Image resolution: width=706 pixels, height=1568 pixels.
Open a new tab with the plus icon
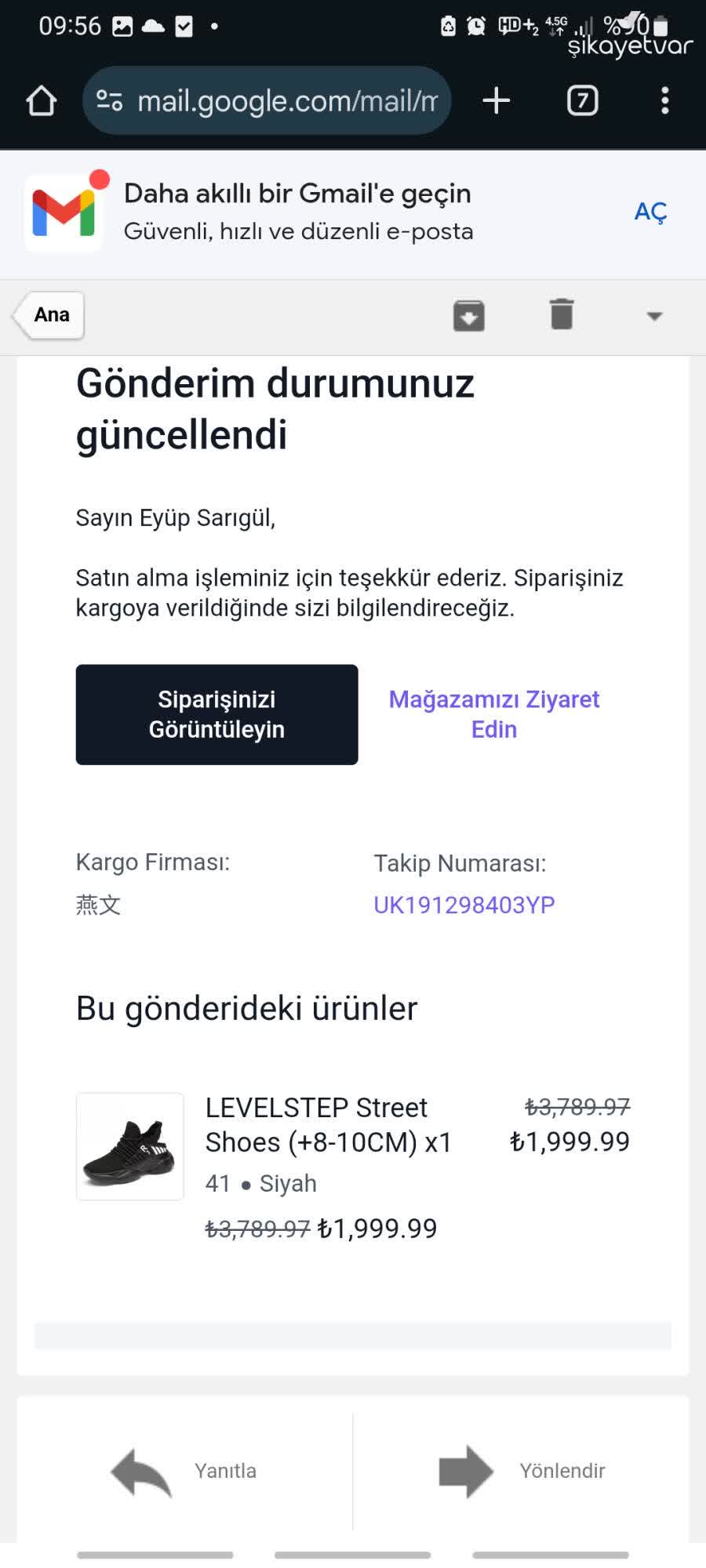(x=495, y=100)
